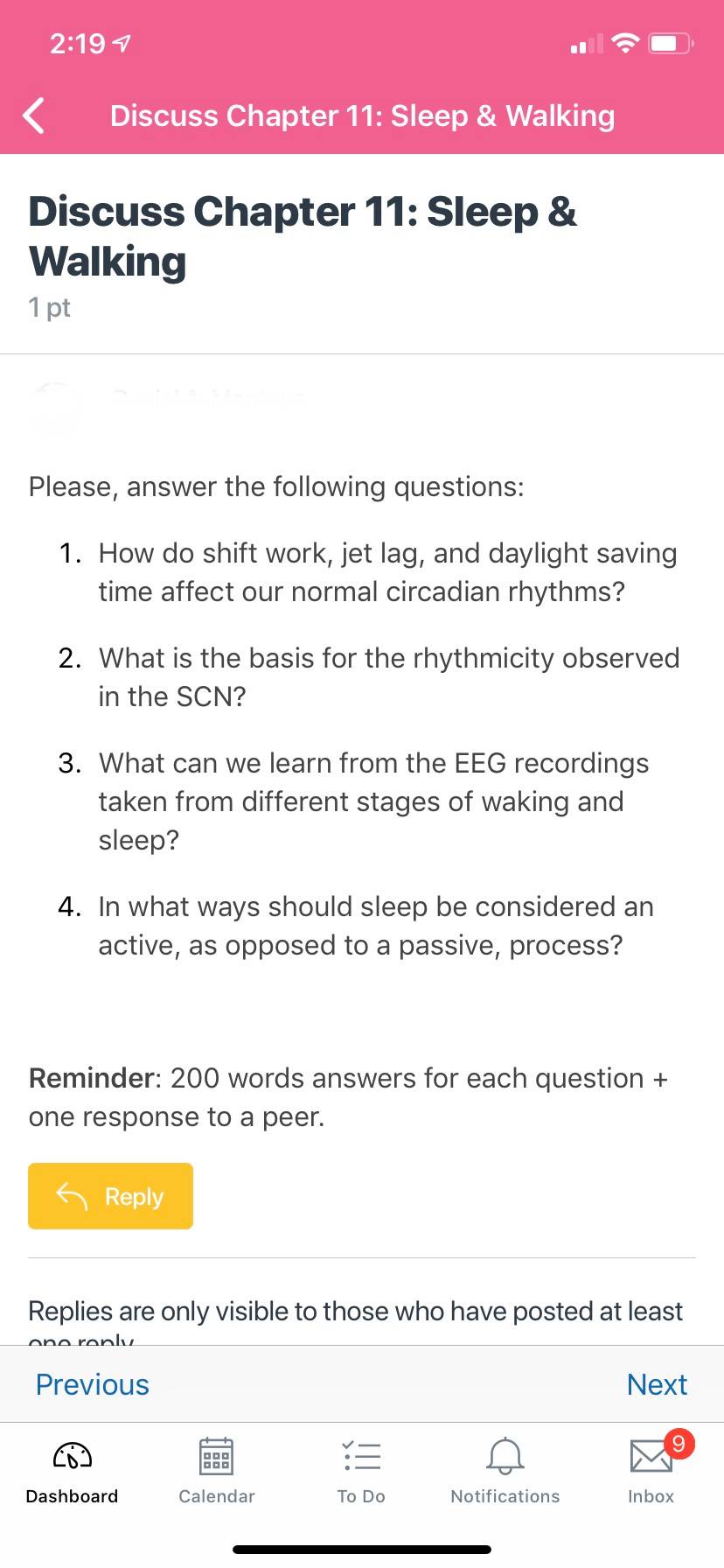Go to the Next item
This screenshot has height=1568, width=724.
coord(657,1384)
